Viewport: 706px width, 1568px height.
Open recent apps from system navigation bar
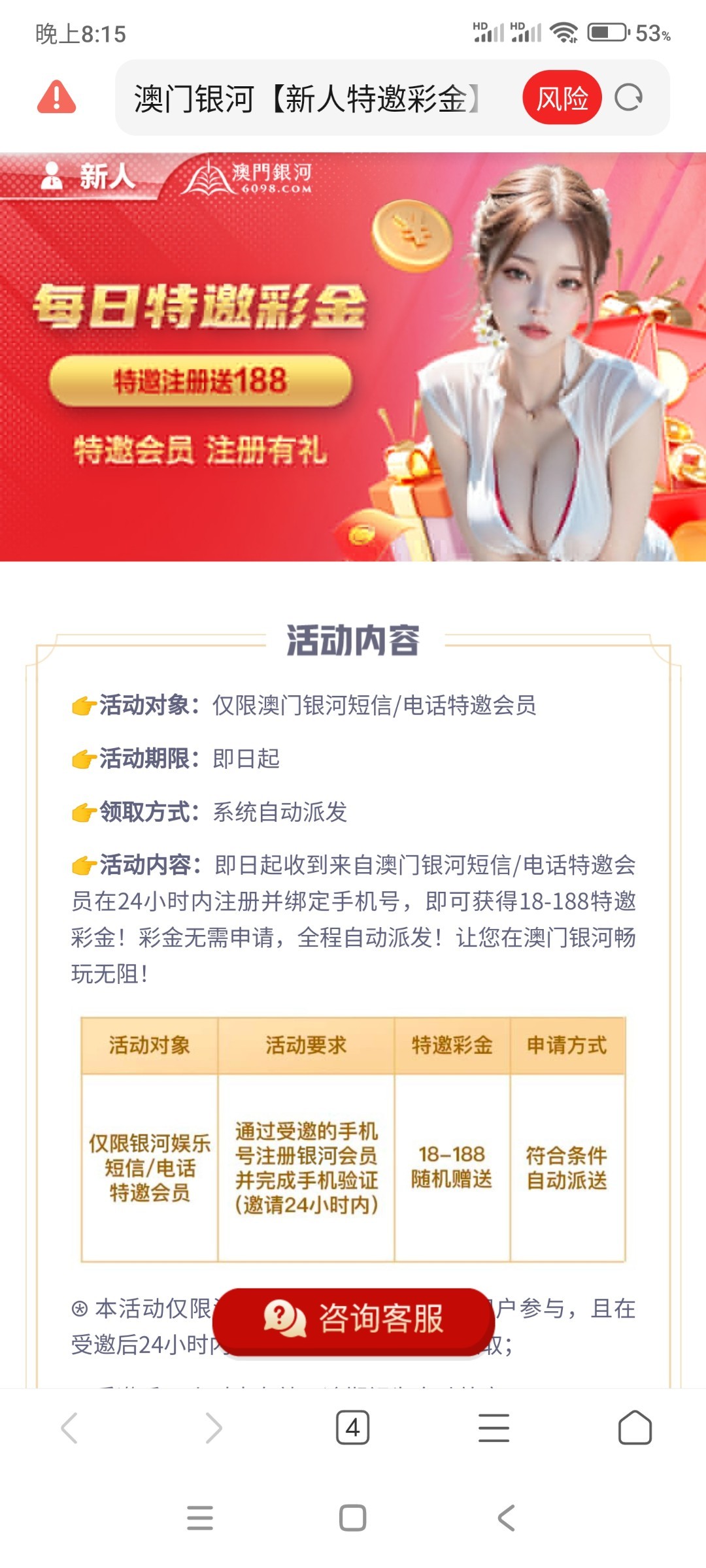click(x=200, y=1518)
